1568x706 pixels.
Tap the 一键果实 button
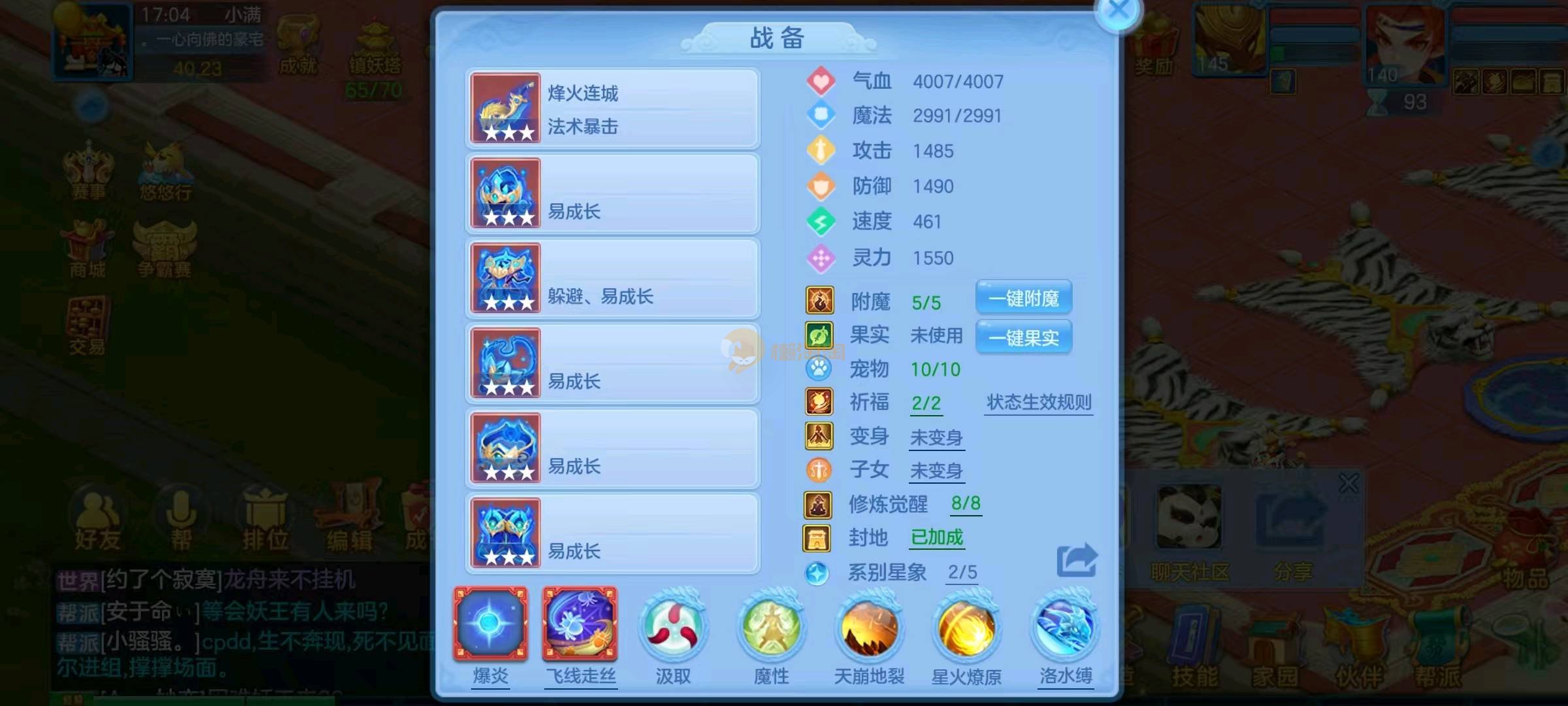1023,338
